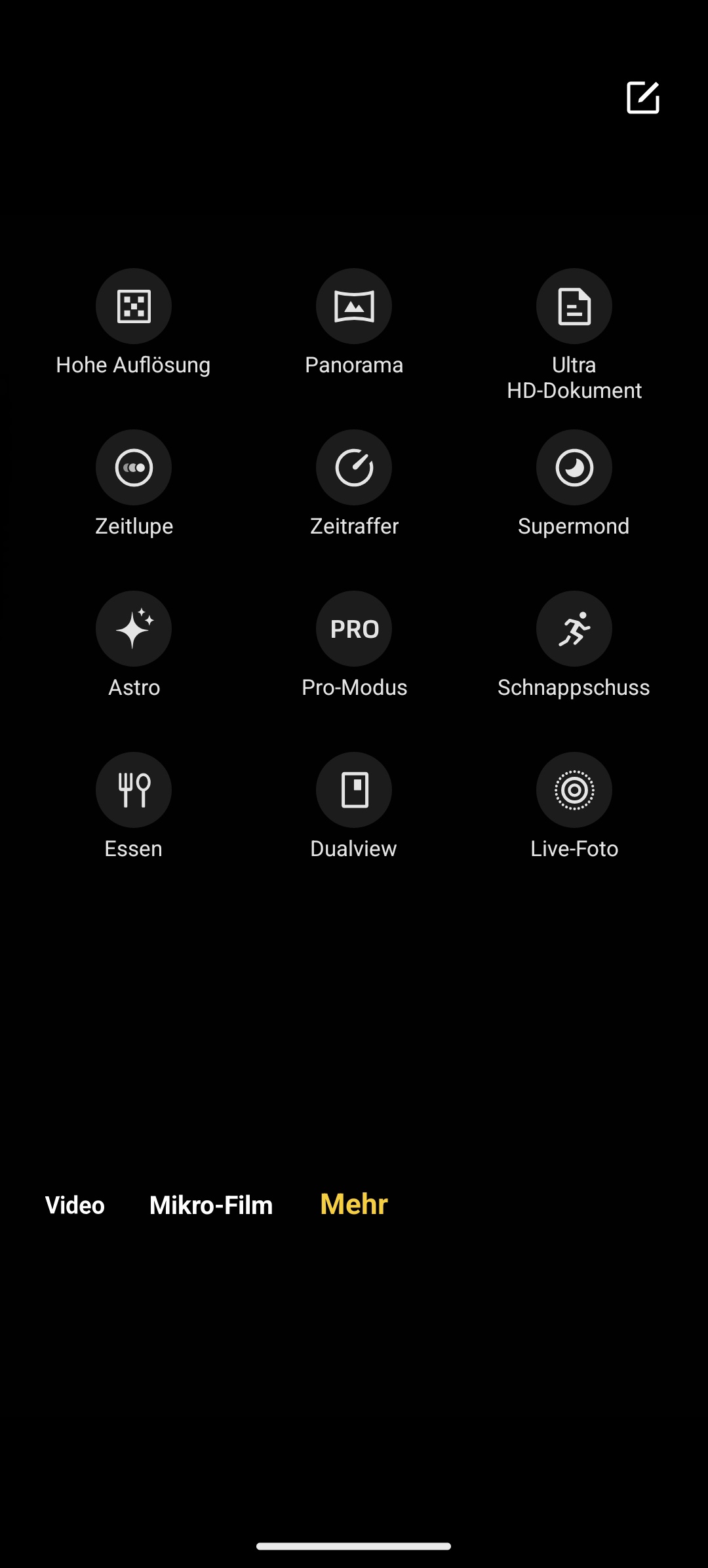Image resolution: width=708 pixels, height=1568 pixels.
Task: Tap the Panorama label text
Action: click(354, 365)
